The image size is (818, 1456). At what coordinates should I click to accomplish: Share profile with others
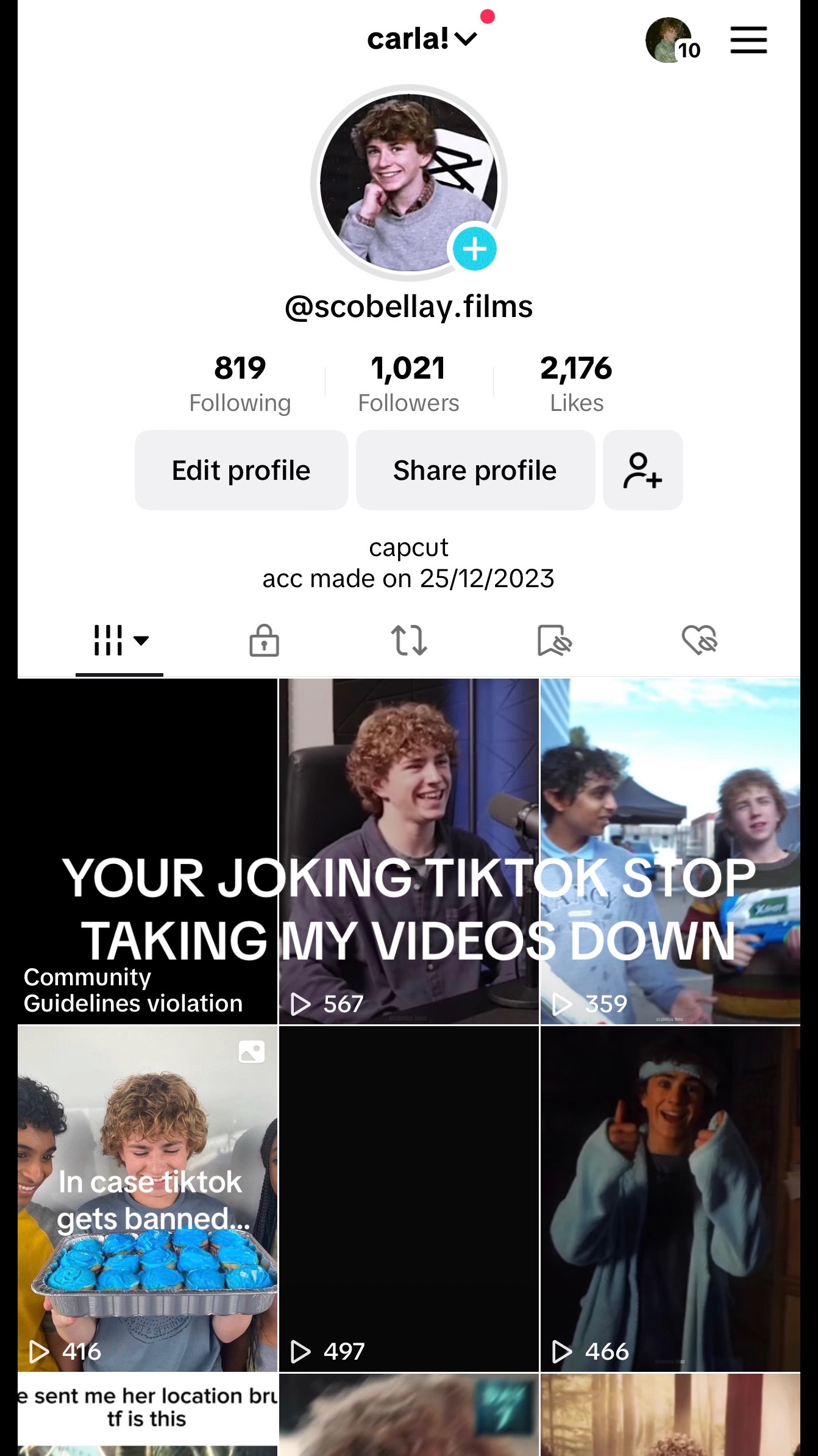[x=475, y=470]
